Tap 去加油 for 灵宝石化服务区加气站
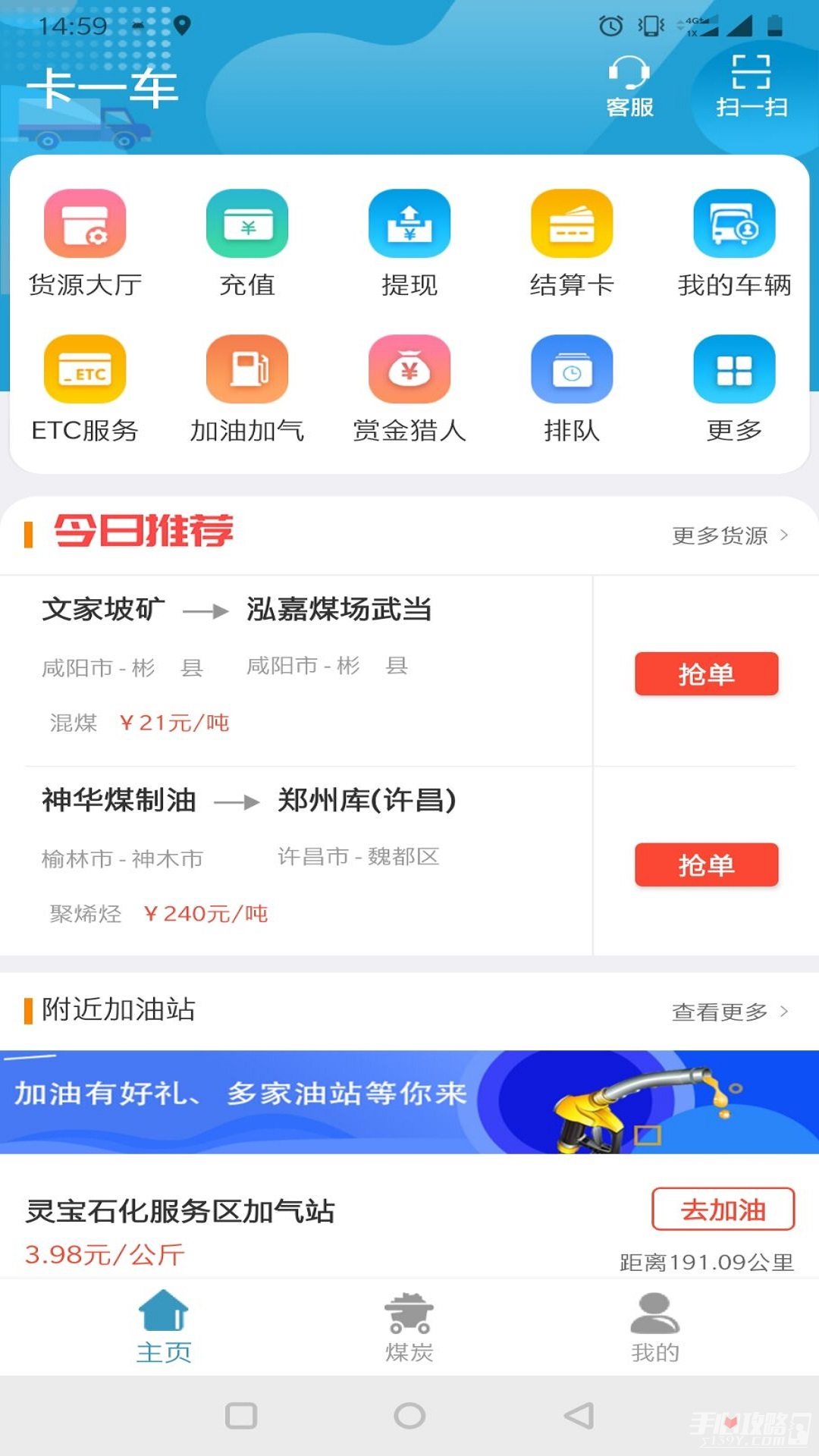Screen dimensions: 819x1456 tap(723, 1207)
